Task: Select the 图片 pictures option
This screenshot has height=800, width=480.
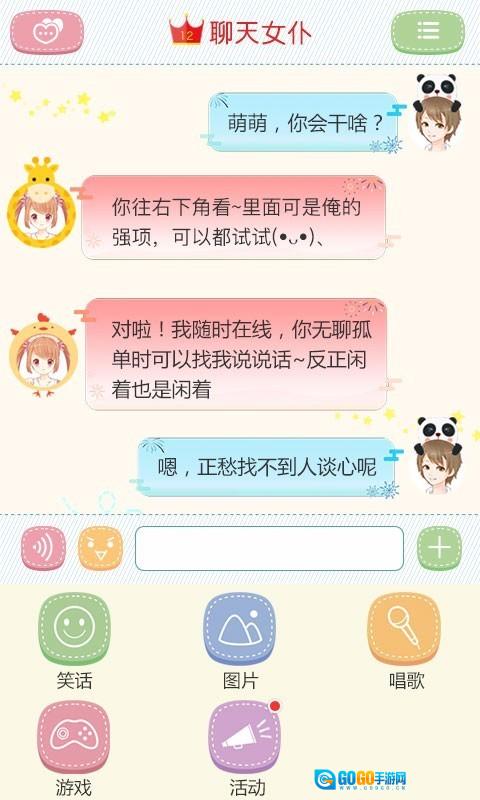Action: (240, 641)
